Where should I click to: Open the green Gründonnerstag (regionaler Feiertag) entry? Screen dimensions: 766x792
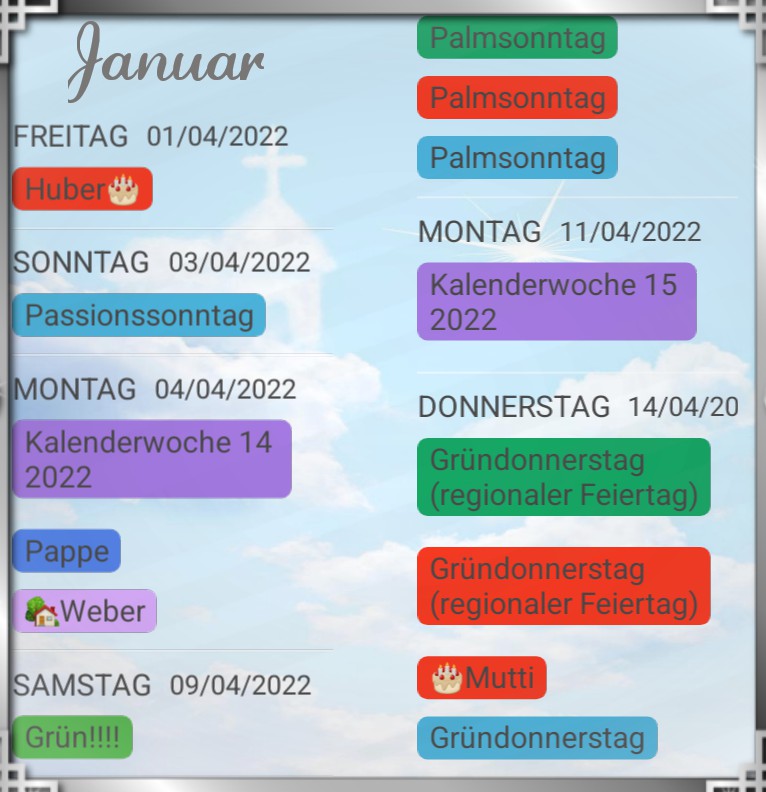click(564, 477)
